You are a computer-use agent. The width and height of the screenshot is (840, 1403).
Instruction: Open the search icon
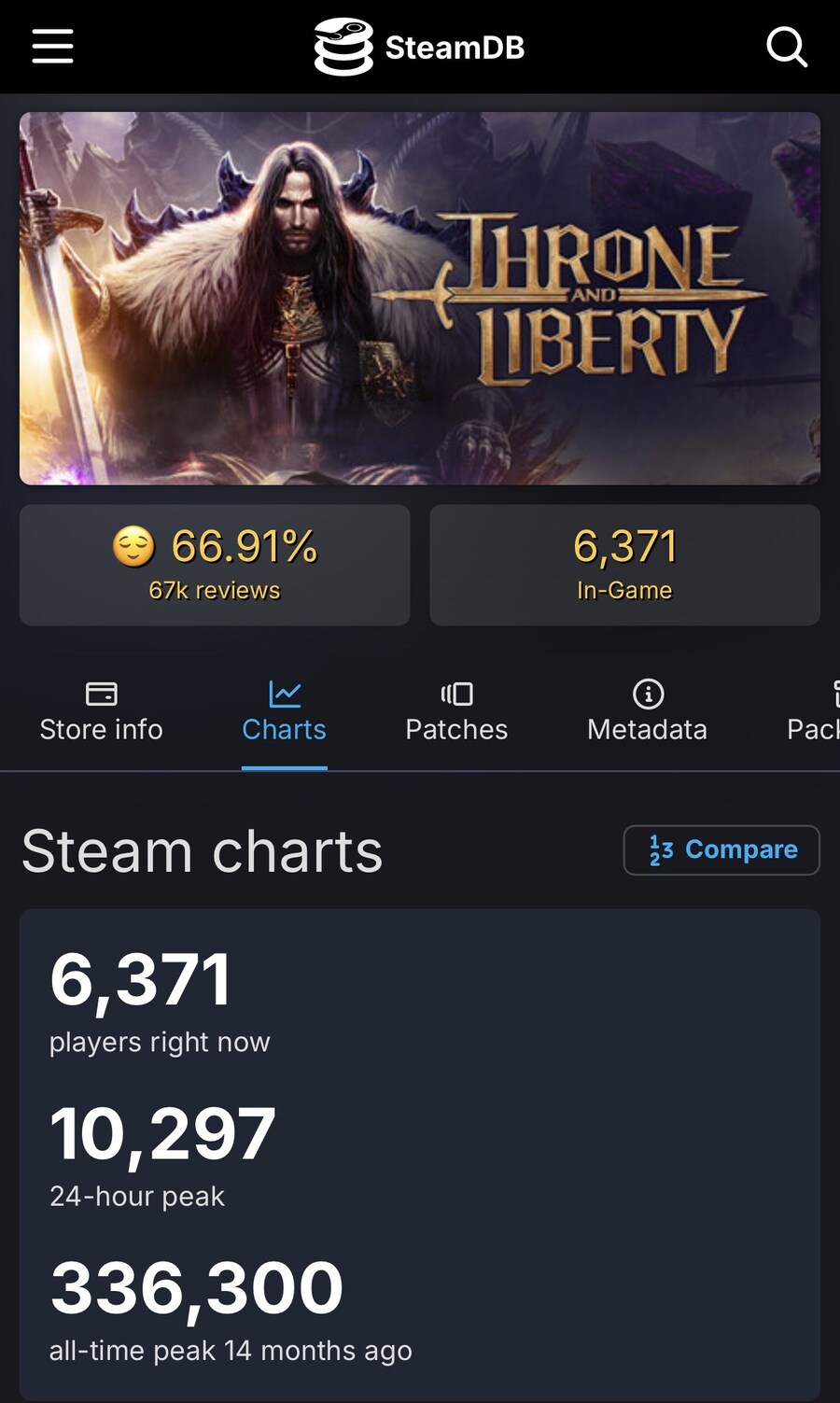(x=786, y=46)
